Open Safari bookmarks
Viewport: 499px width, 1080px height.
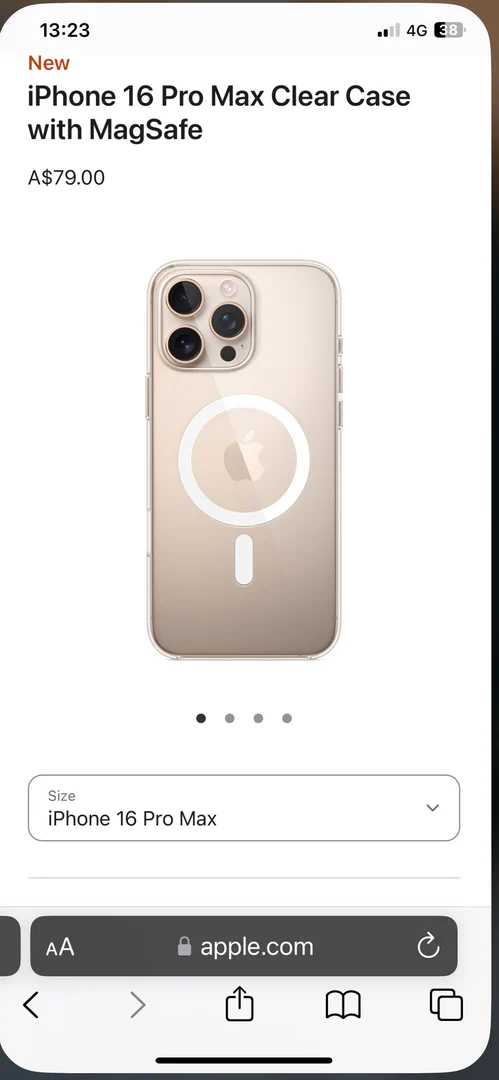343,1005
